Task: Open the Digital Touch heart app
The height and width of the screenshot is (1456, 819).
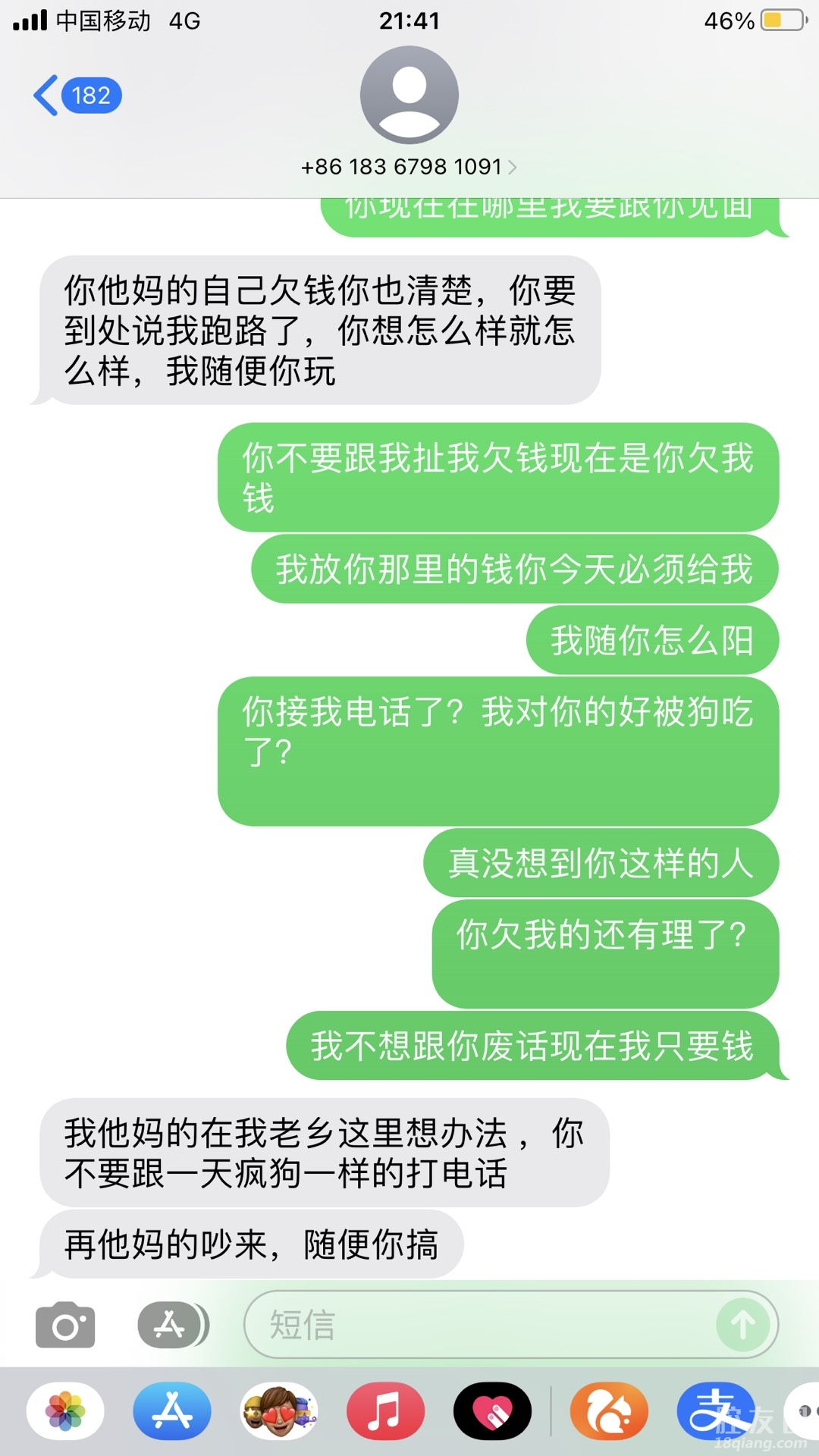Action: click(492, 1411)
